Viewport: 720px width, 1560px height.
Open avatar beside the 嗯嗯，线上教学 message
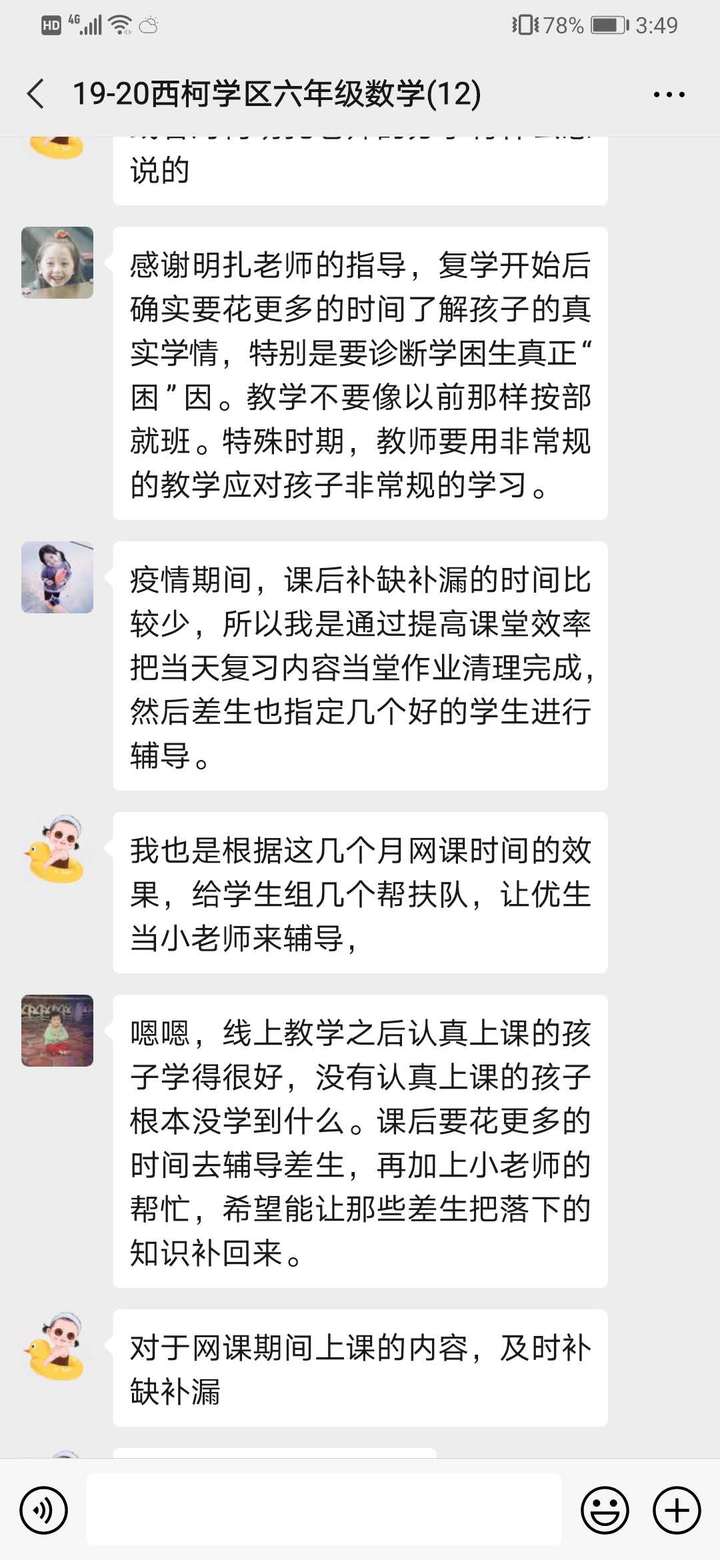(x=57, y=1031)
